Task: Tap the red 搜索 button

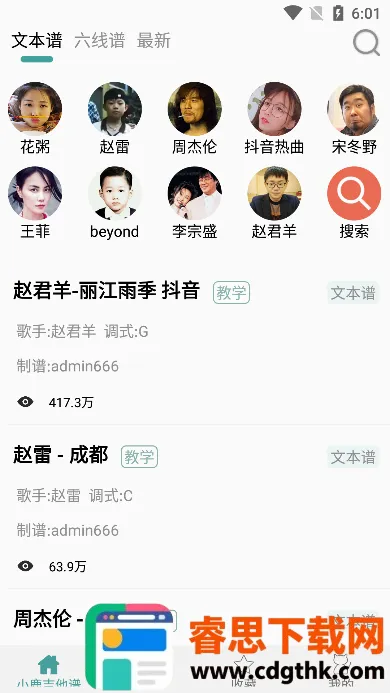Action: point(354,193)
